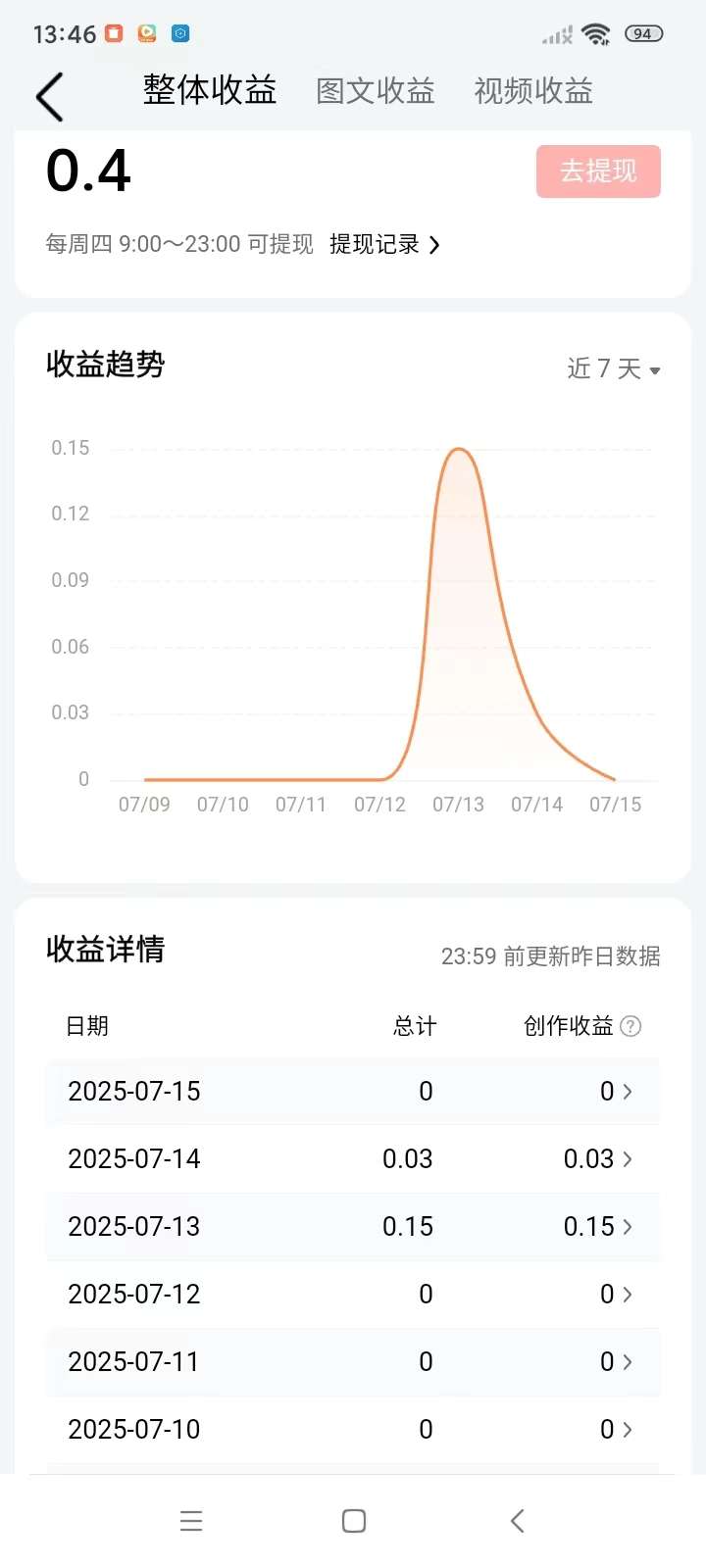View the 2025-07-11 earnings row
Viewport: 706px width, 1568px height.
pyautogui.click(x=353, y=1362)
